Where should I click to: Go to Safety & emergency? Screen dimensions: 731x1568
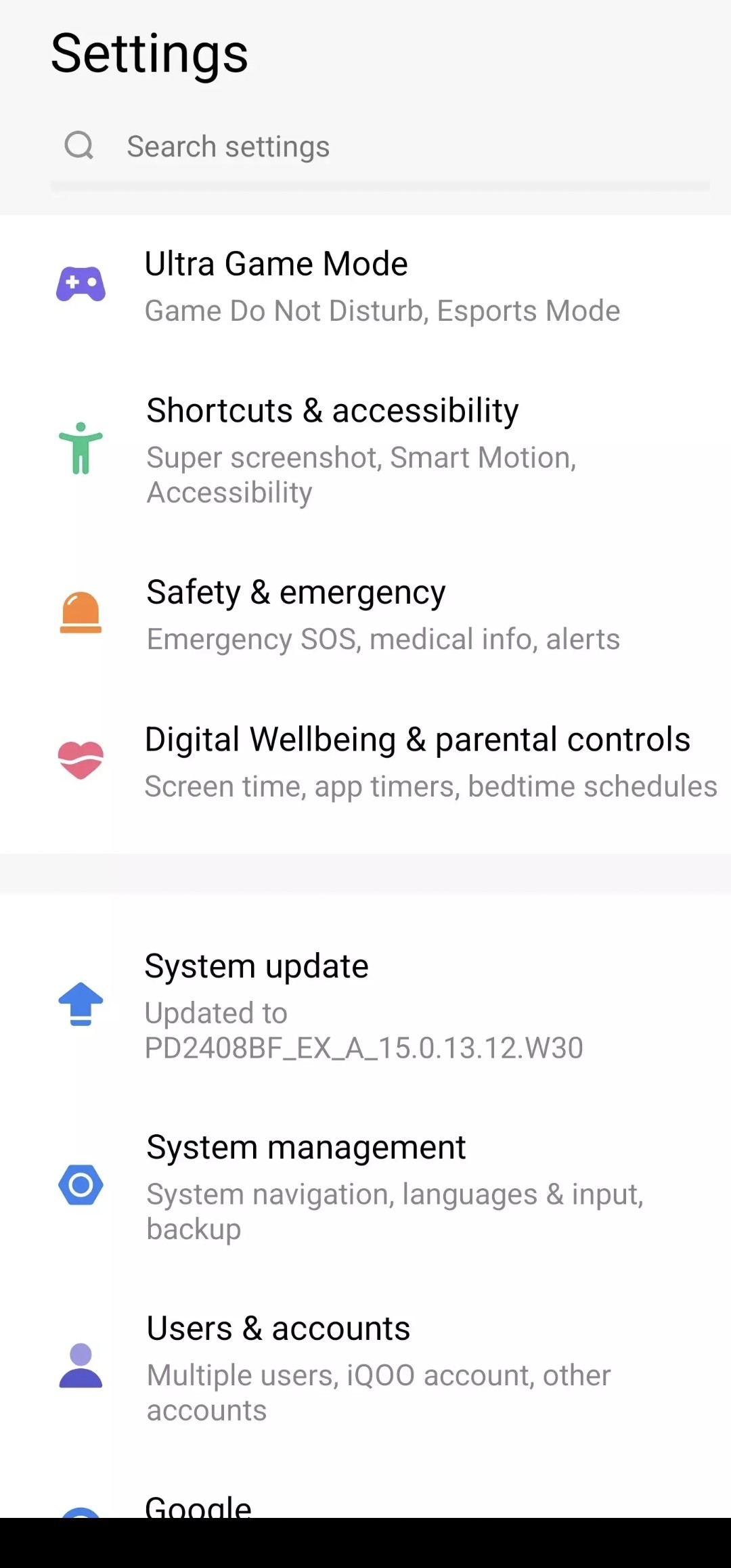click(365, 614)
